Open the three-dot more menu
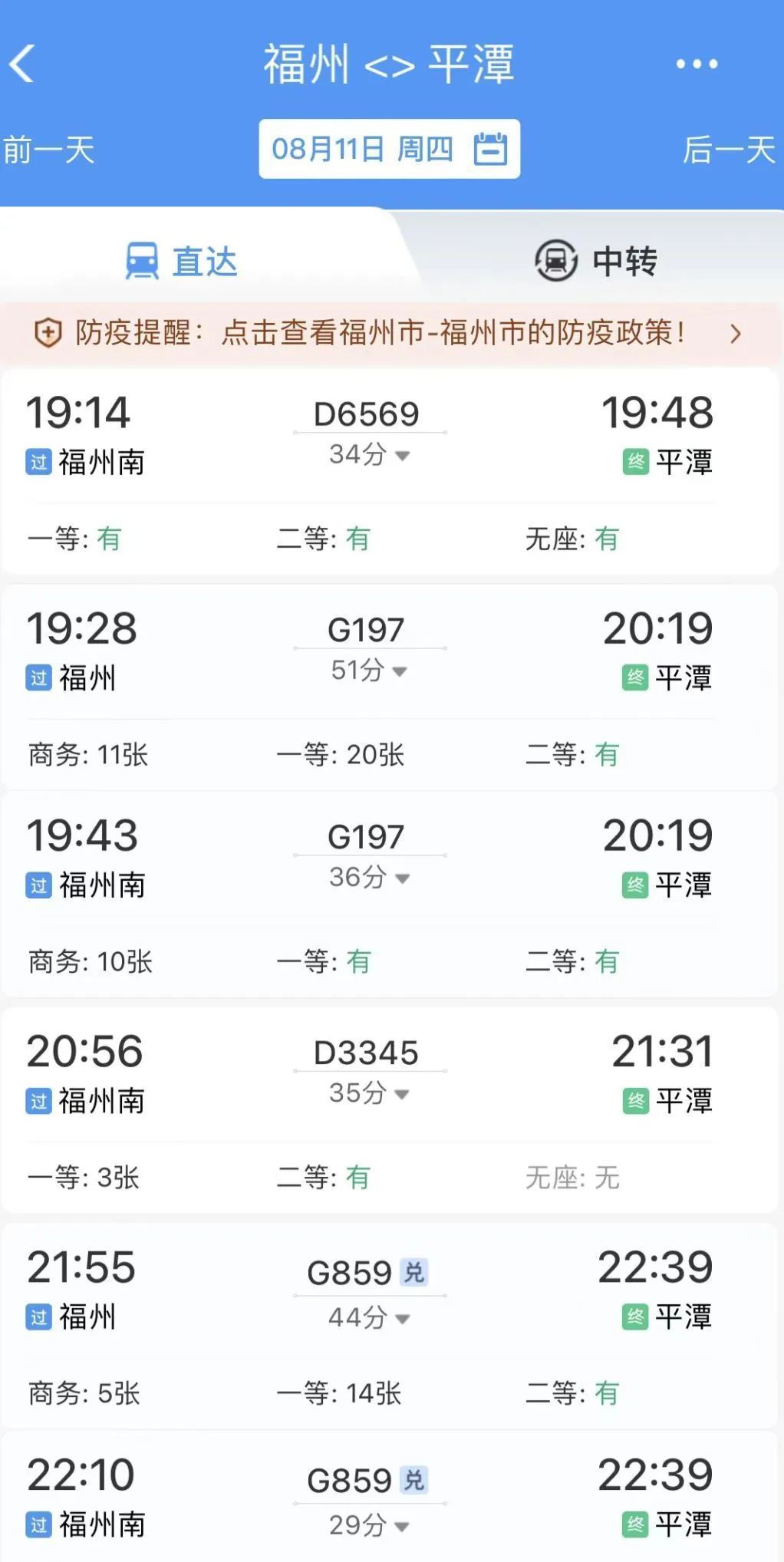This screenshot has width=784, height=1562. [x=697, y=64]
